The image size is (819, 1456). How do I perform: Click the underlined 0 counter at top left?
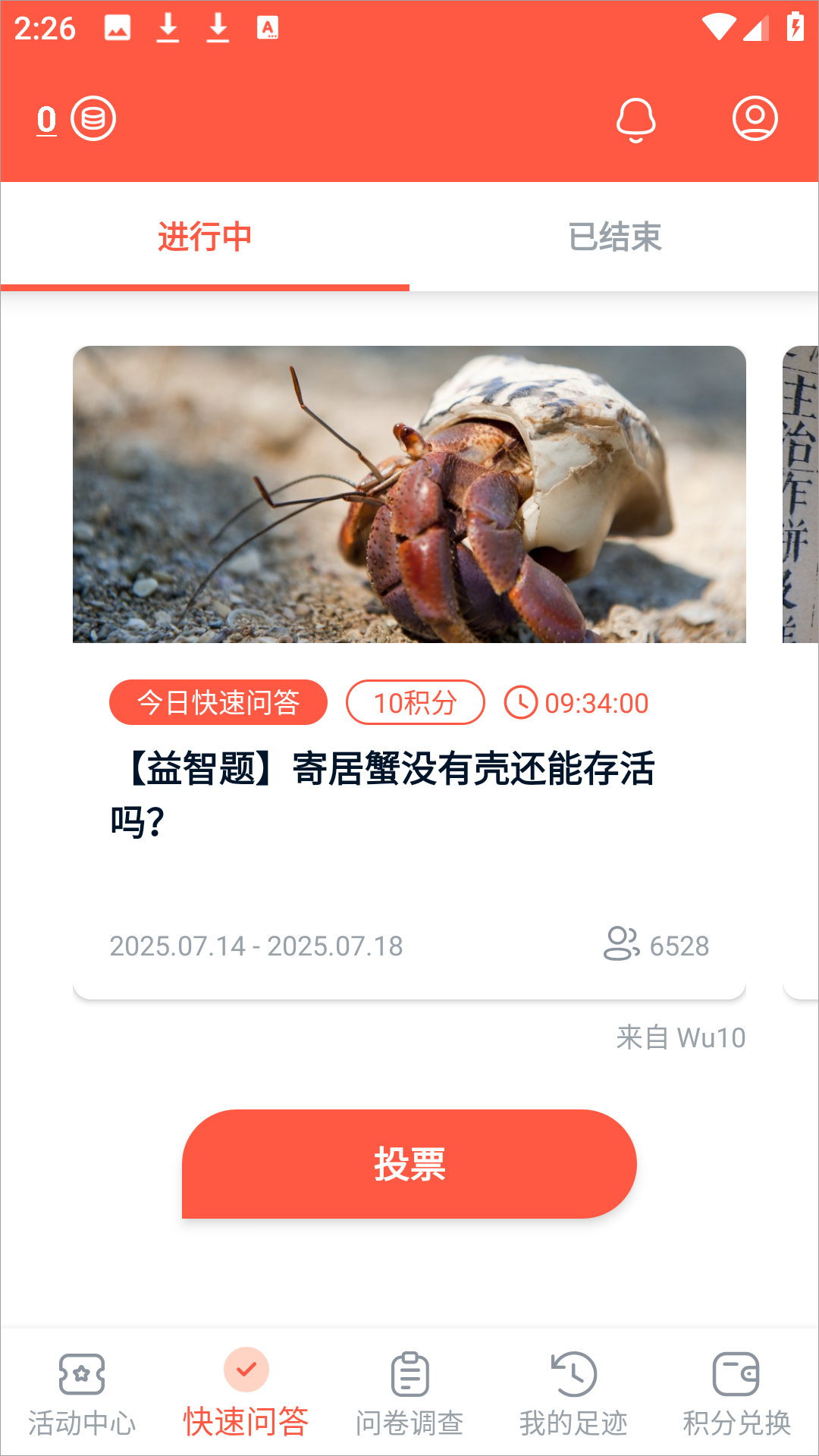tap(45, 120)
